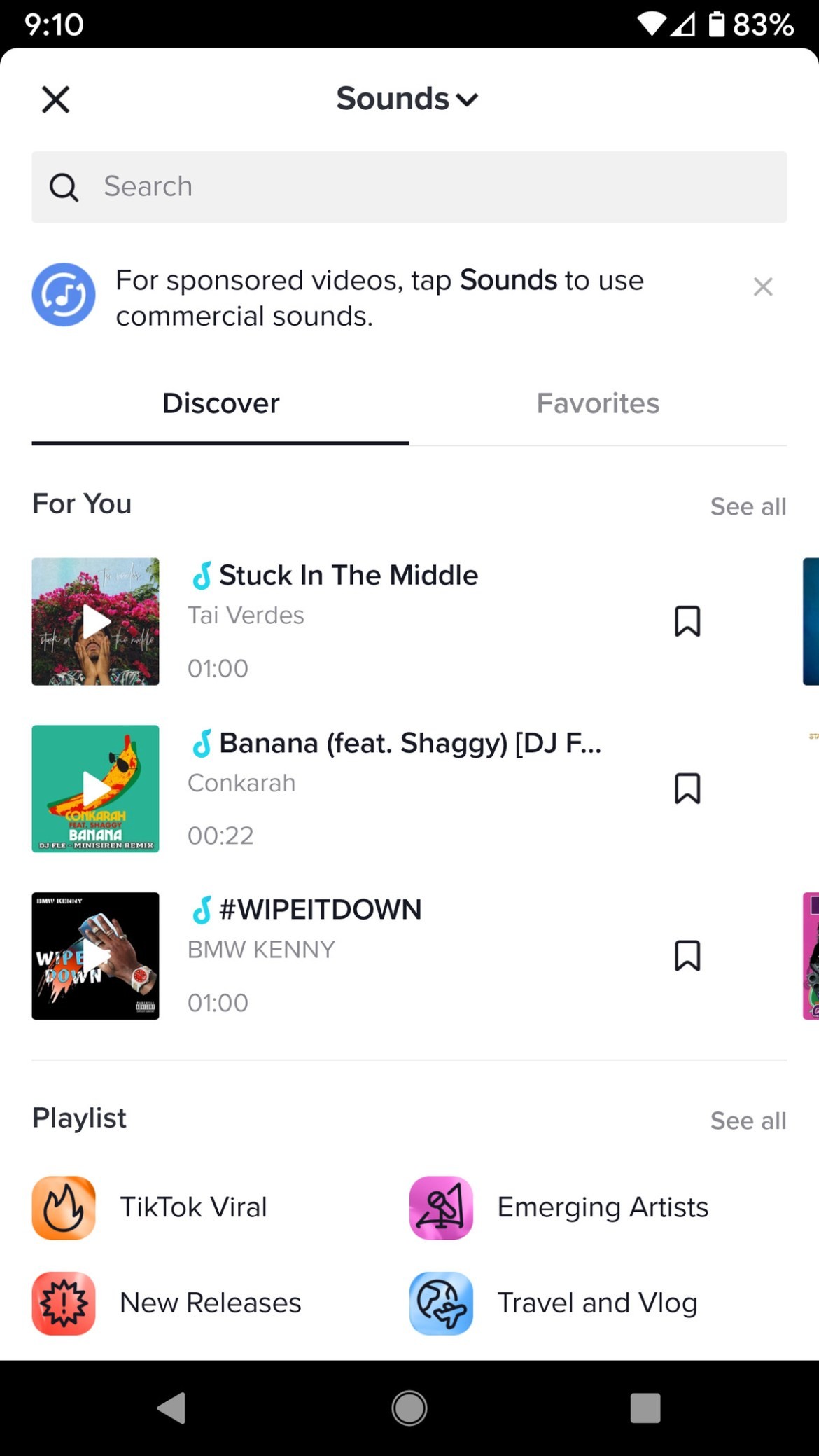Dismiss the sponsored videos notice
The height and width of the screenshot is (1456, 819).
click(762, 286)
